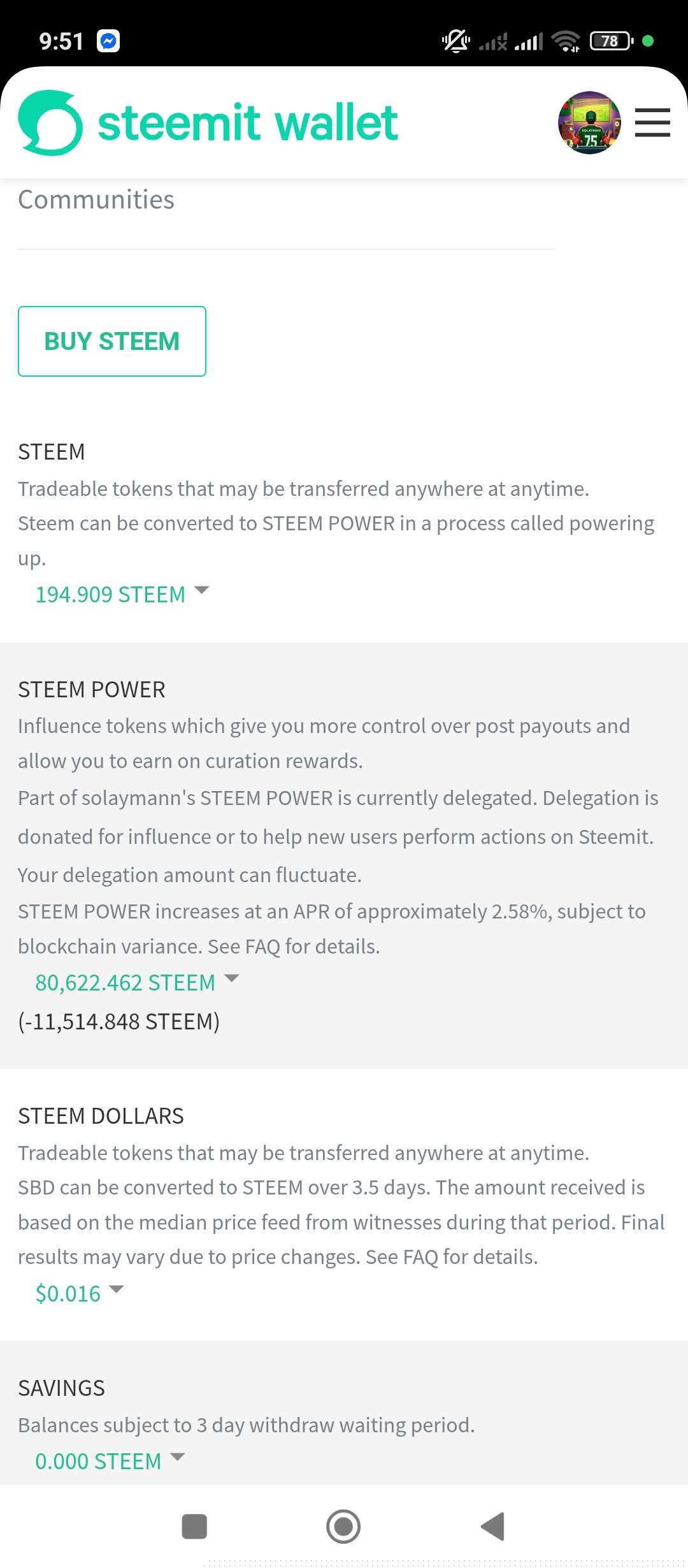Screen dimensions: 688x1568
Task: Open the 0.000 STEEM savings dropdown
Action: click(110, 1461)
